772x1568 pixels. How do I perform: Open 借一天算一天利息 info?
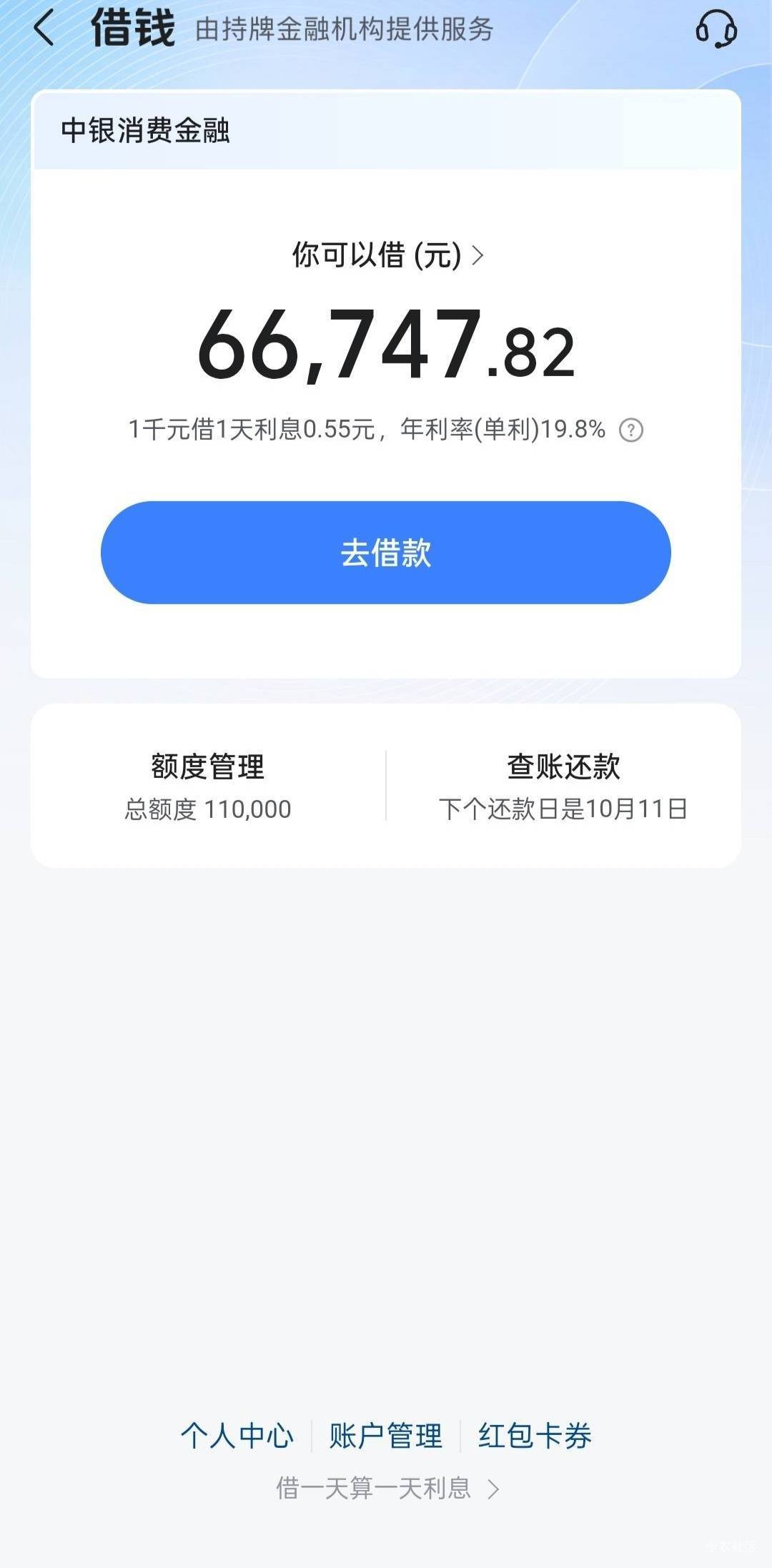387,1489
